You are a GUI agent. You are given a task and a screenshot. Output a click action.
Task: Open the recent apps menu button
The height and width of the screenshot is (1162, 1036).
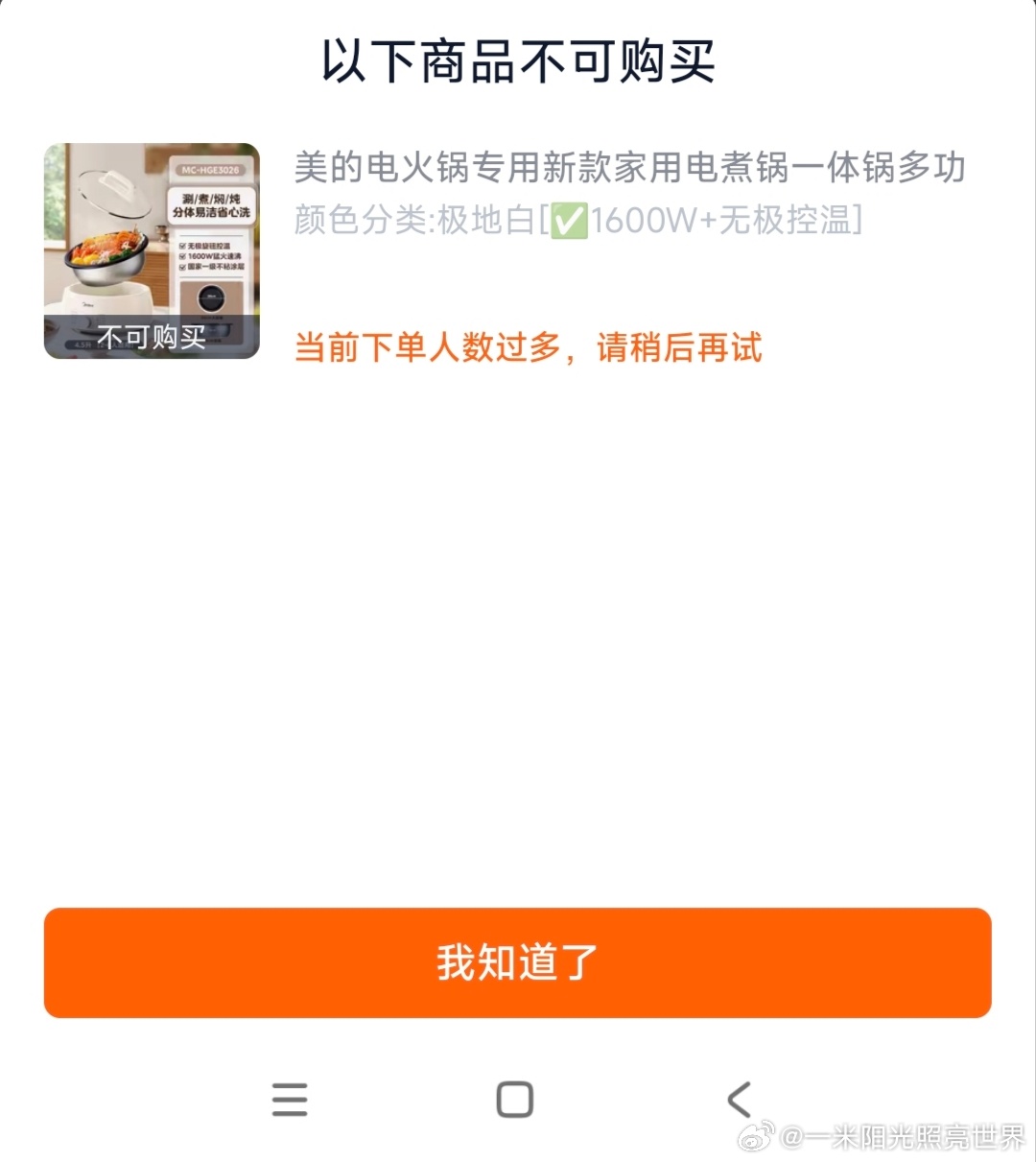(x=290, y=1100)
